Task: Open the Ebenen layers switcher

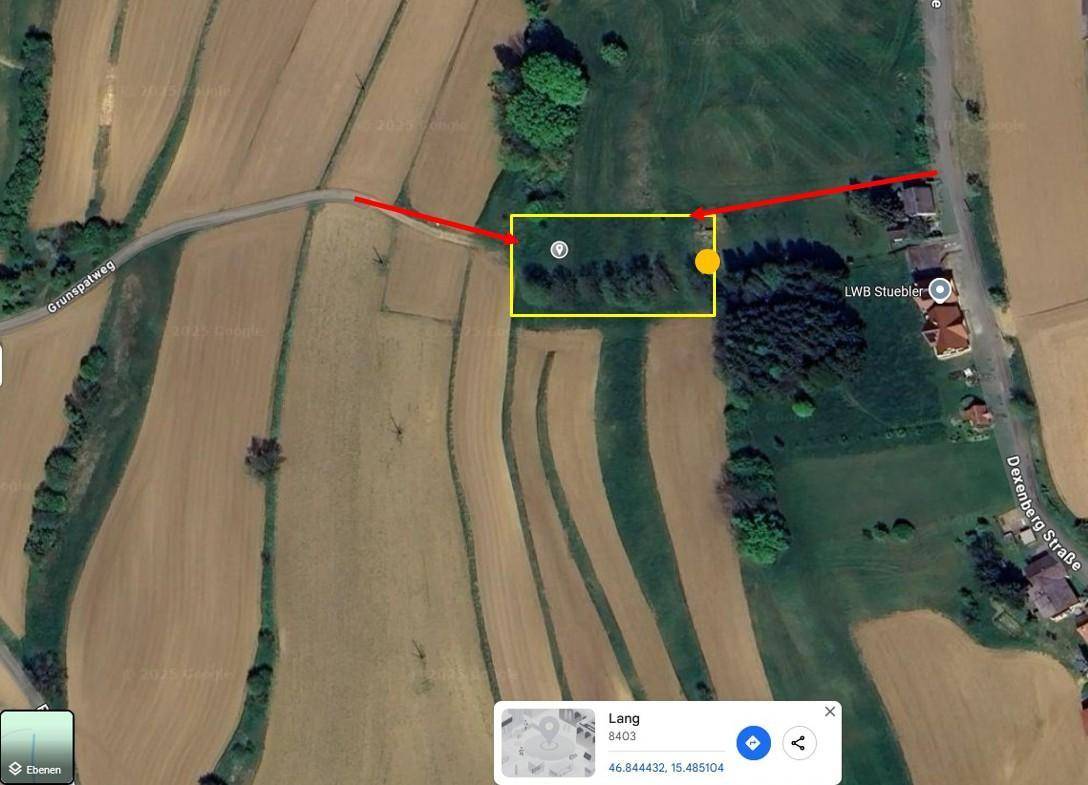Action: 37,747
